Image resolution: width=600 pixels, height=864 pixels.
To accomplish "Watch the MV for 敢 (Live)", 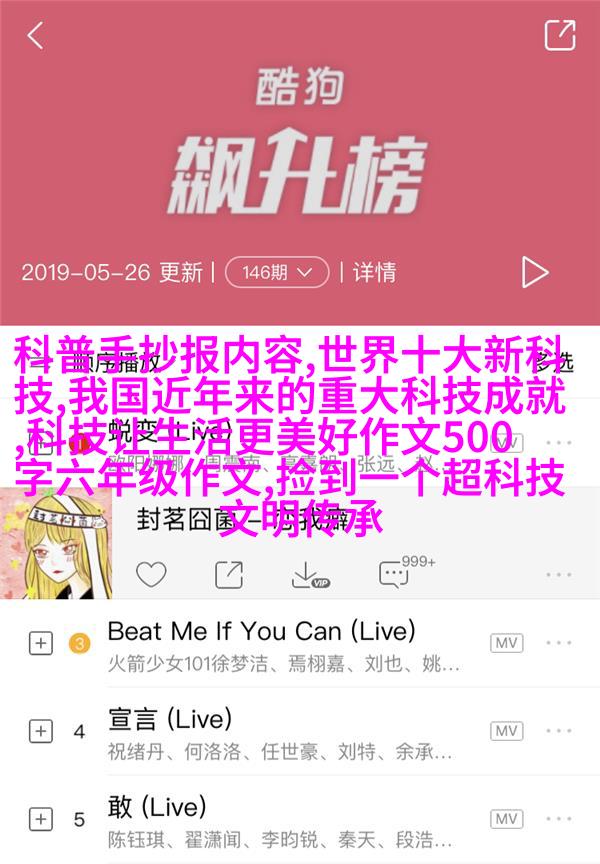I will tap(506, 819).
